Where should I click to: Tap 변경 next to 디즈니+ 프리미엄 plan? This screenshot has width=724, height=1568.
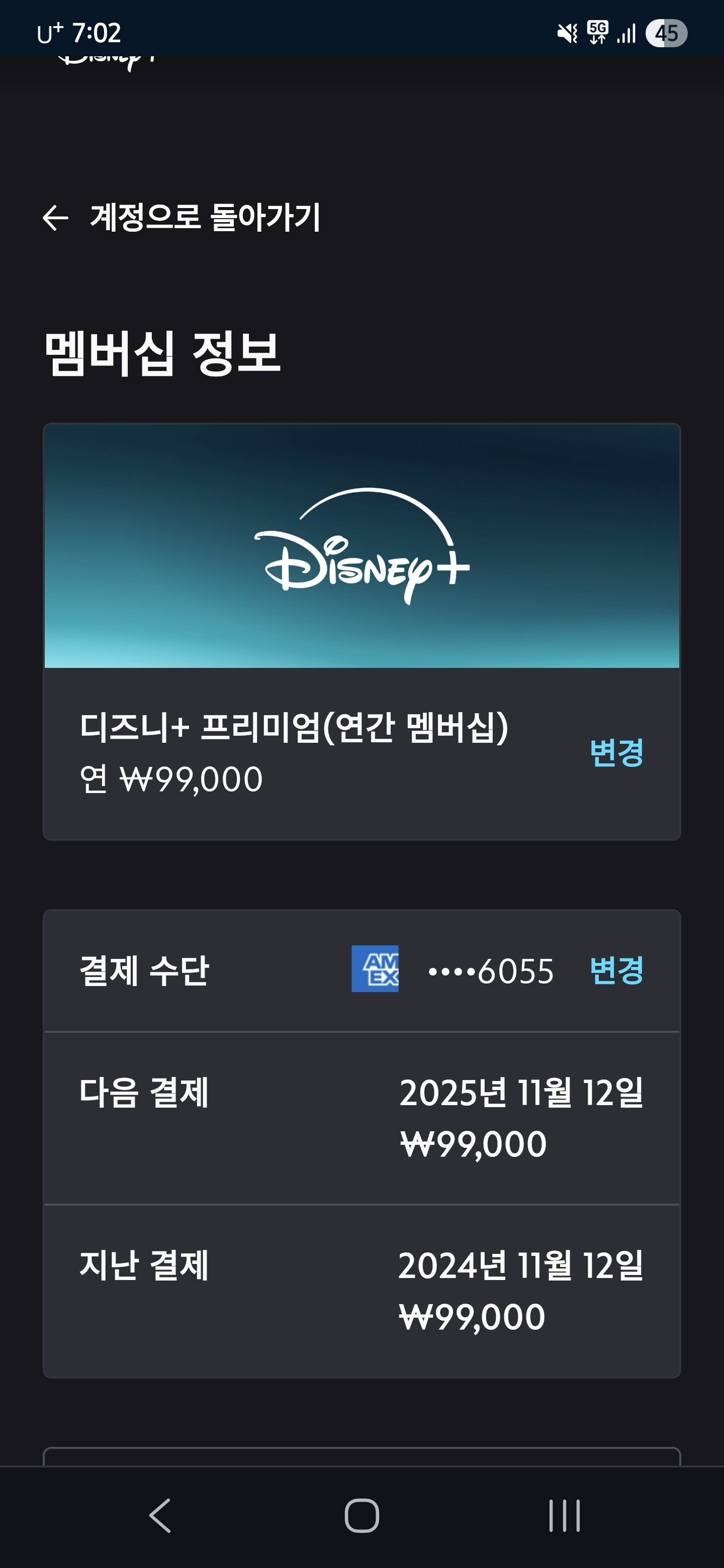click(x=616, y=753)
